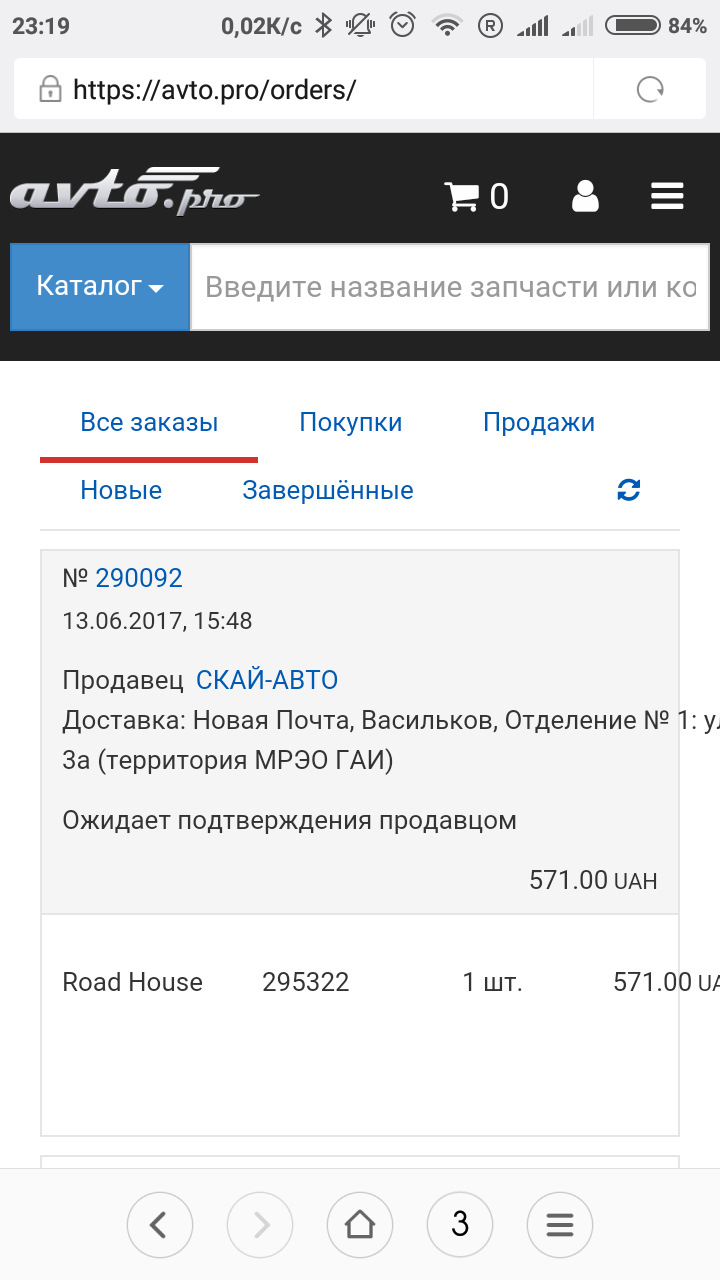This screenshot has height=1280, width=720.
Task: Expand the Каталог dropdown
Action: 100,287
